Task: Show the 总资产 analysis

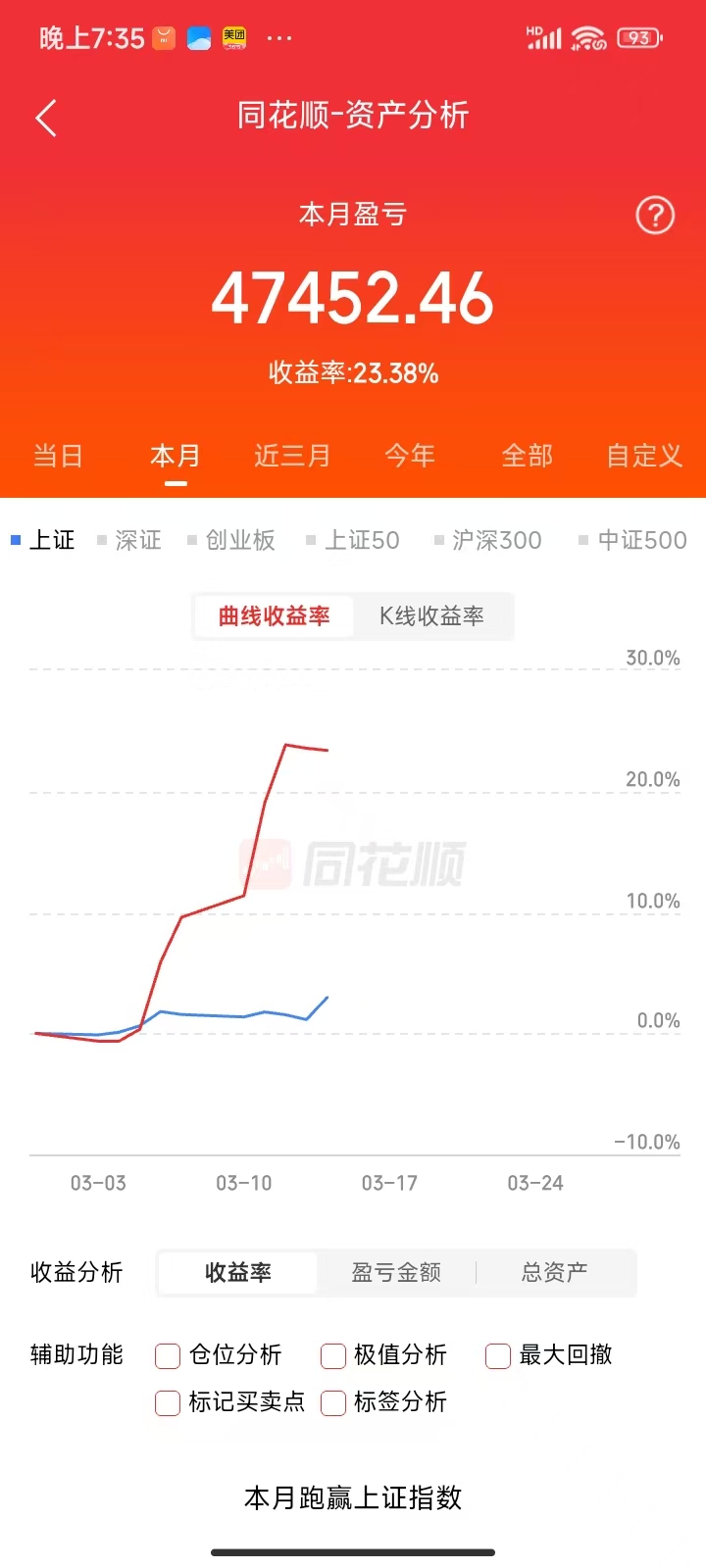Action: click(554, 1273)
